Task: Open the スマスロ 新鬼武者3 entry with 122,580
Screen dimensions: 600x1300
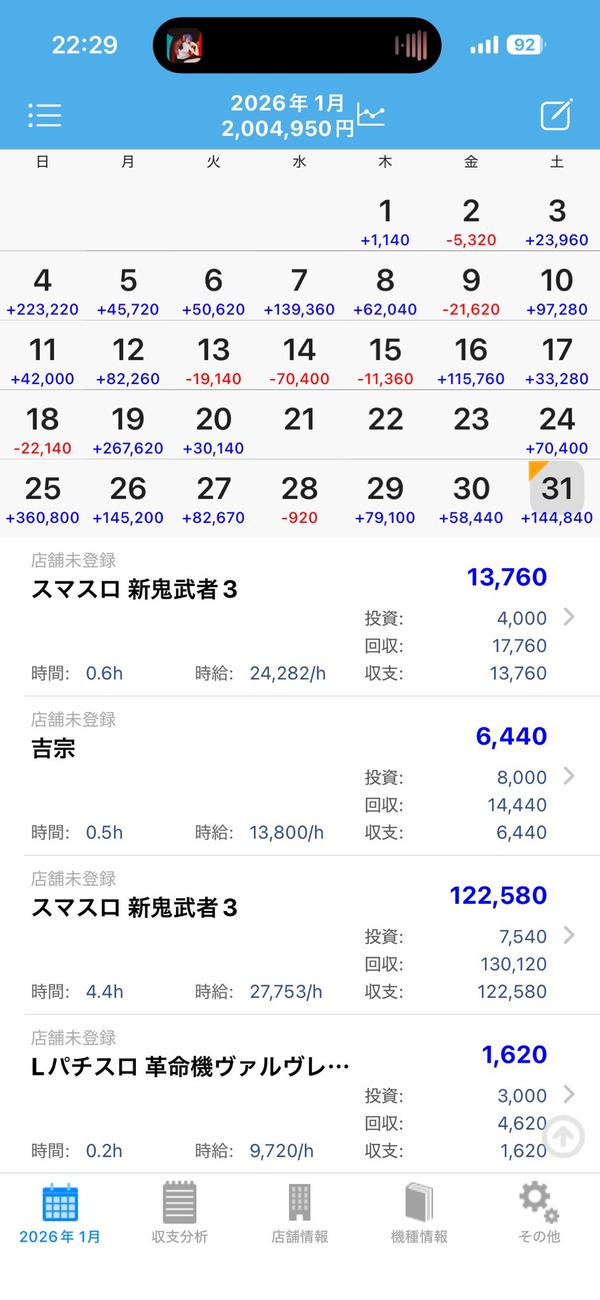Action: [300, 935]
